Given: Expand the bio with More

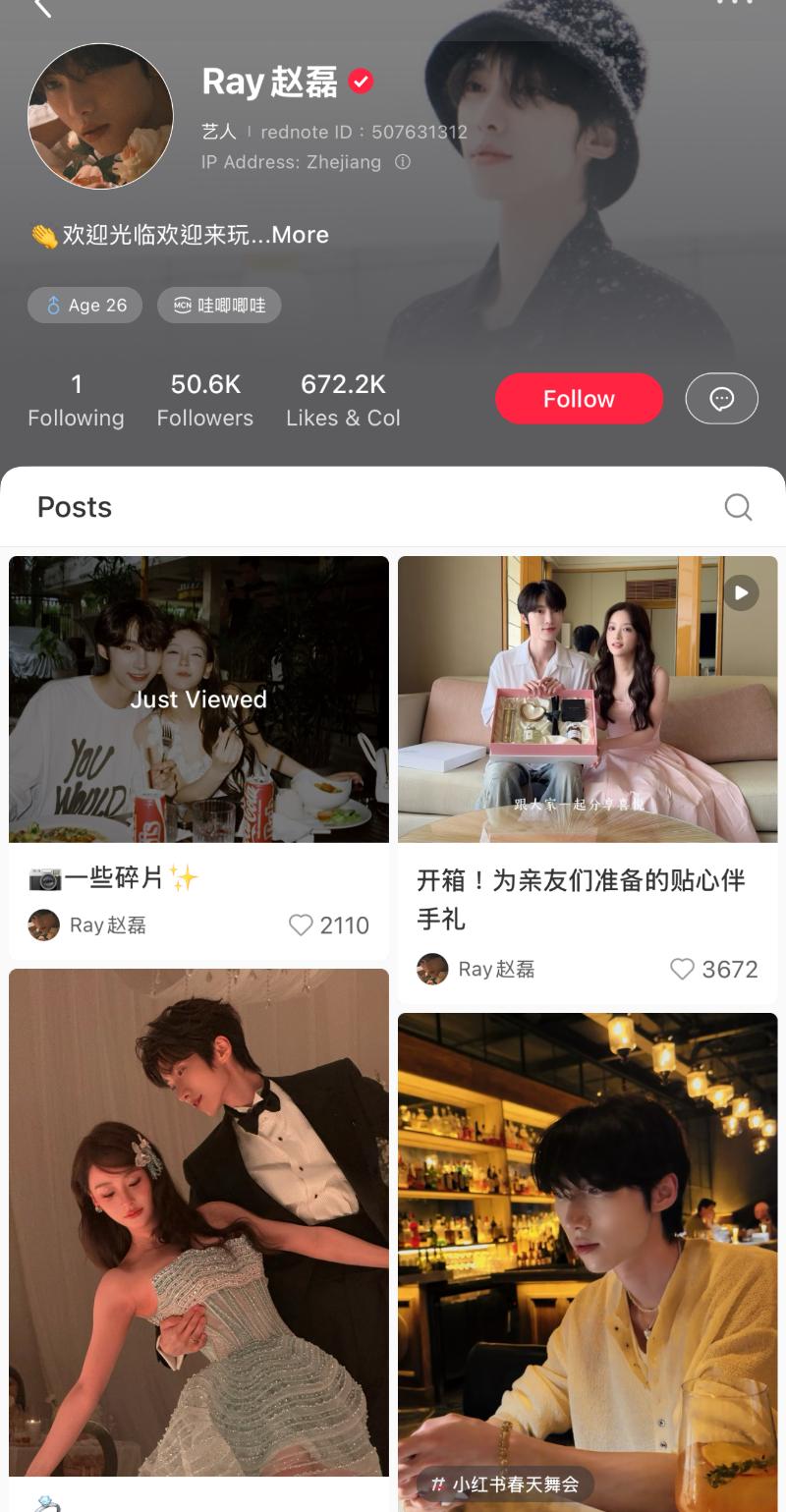Looking at the screenshot, I should pyautogui.click(x=300, y=235).
